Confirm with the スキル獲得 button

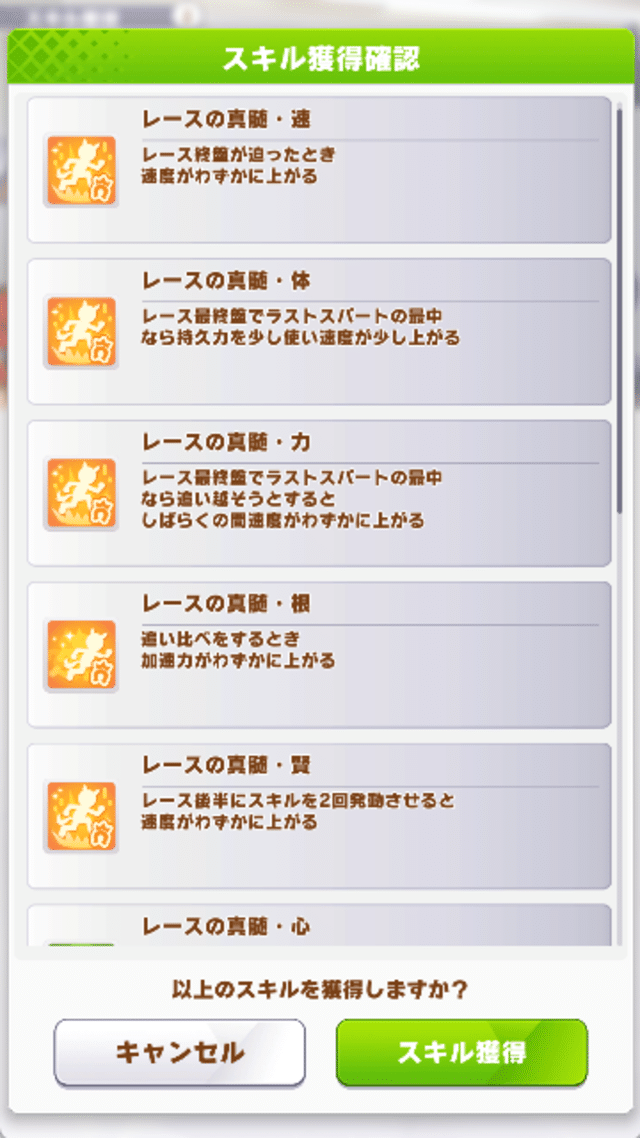pos(461,1052)
